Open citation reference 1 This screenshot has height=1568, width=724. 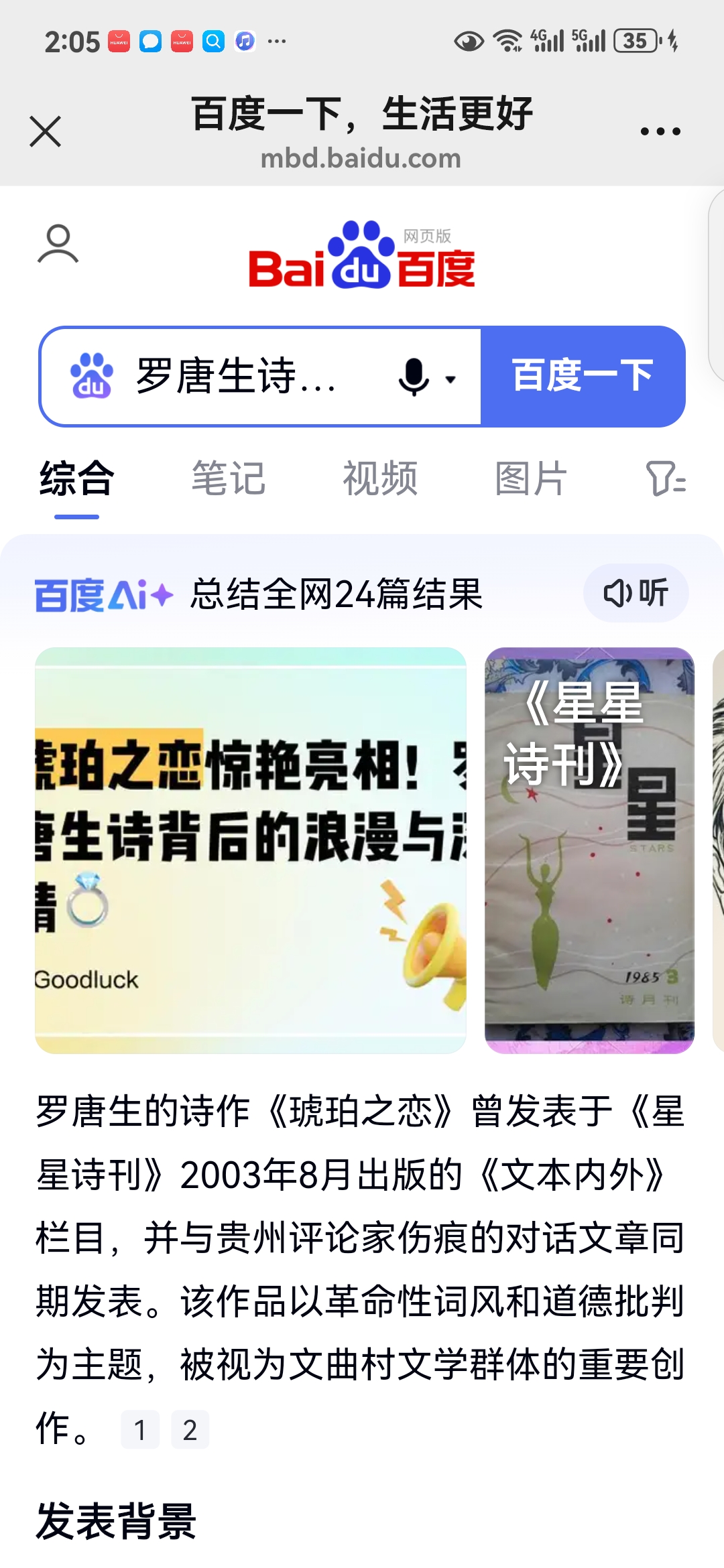click(x=140, y=1430)
